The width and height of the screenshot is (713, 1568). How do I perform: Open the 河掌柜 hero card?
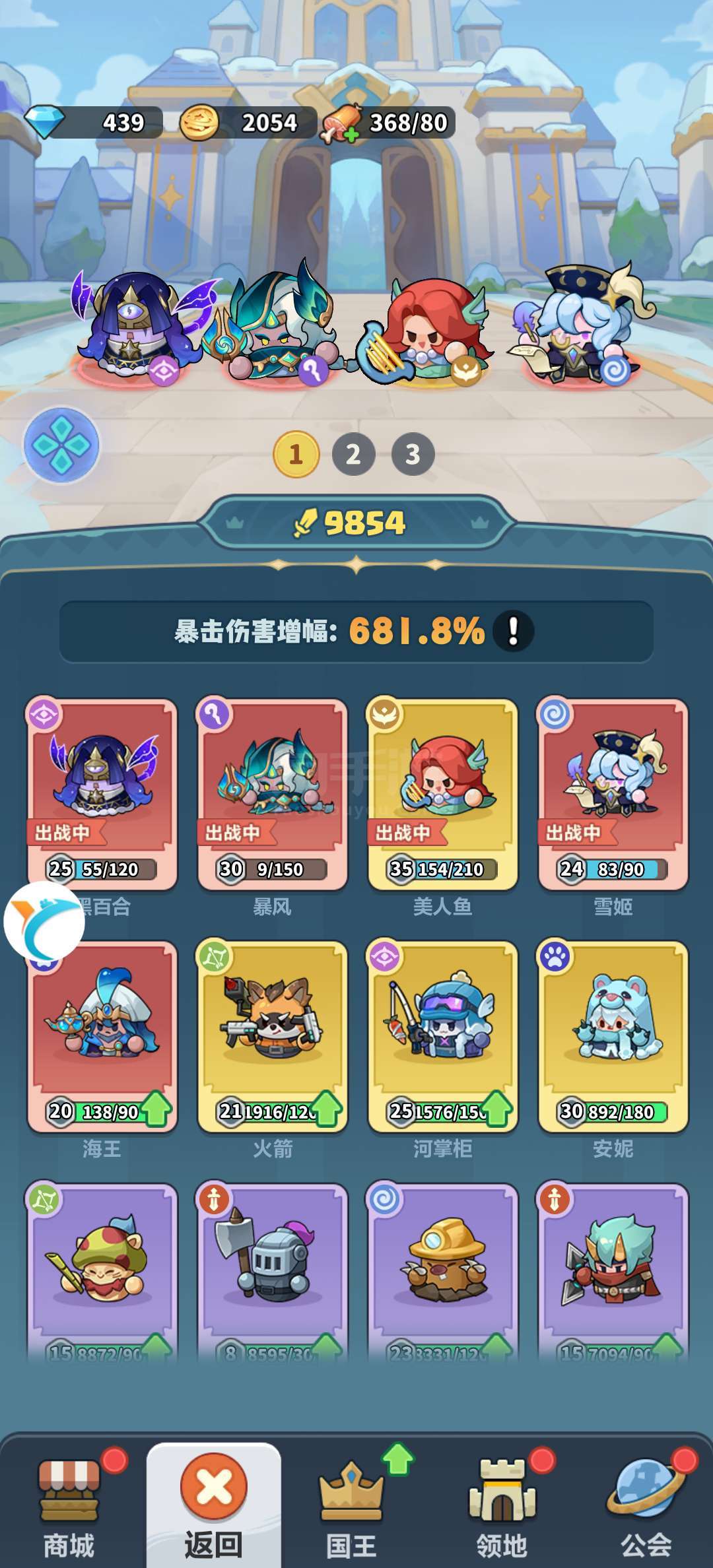pyautogui.click(x=442, y=1037)
